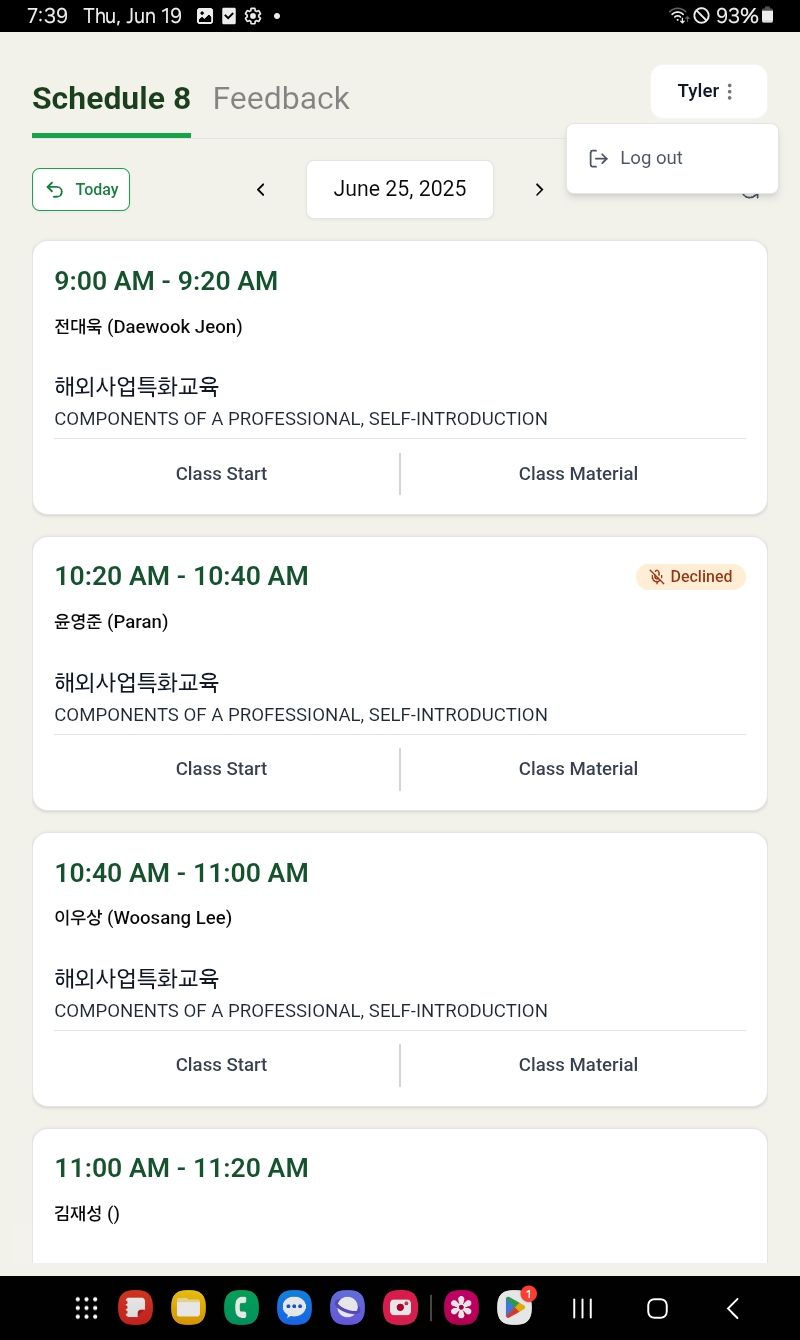
Task: Open class material for Daewook Jeon
Action: (x=578, y=474)
